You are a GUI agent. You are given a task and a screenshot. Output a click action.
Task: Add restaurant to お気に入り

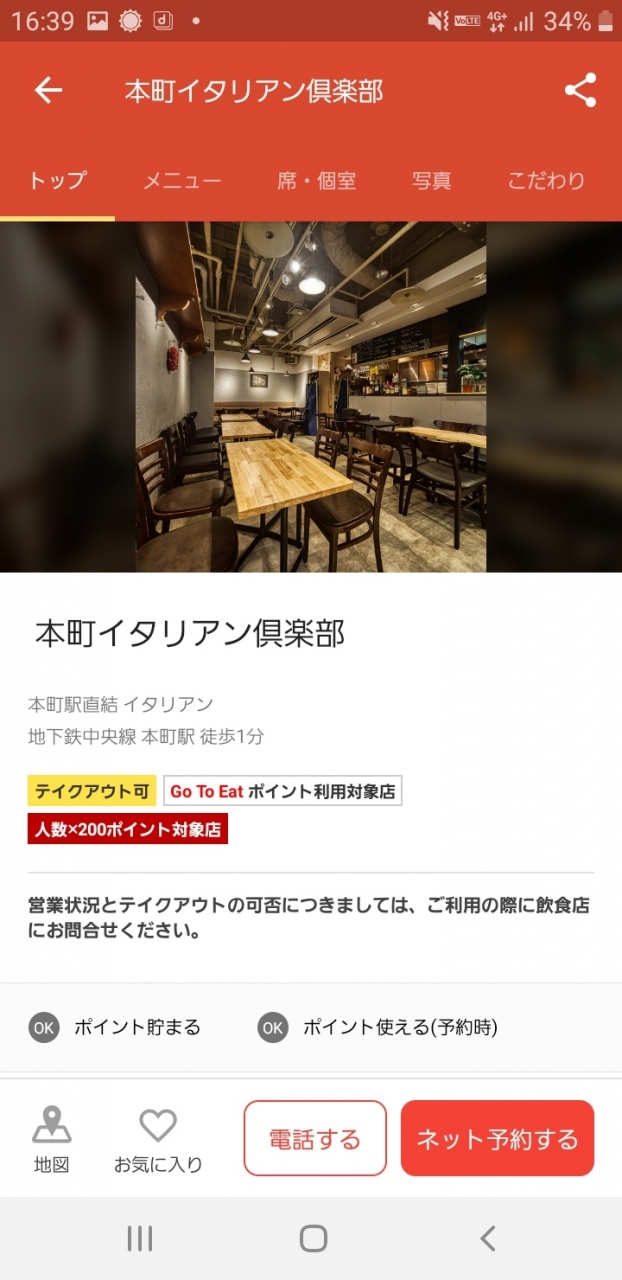[158, 1139]
